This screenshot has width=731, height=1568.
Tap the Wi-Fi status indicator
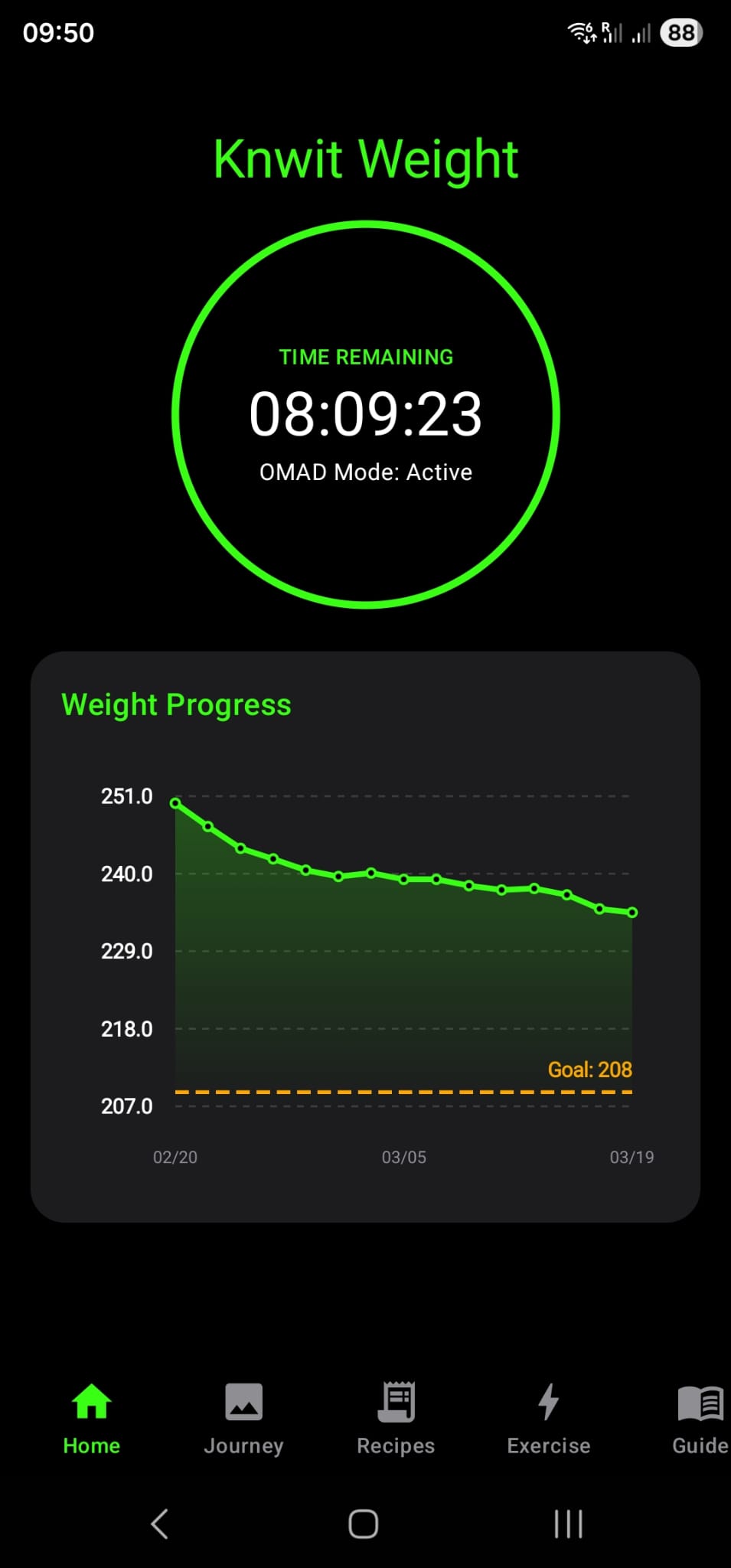pos(579,32)
